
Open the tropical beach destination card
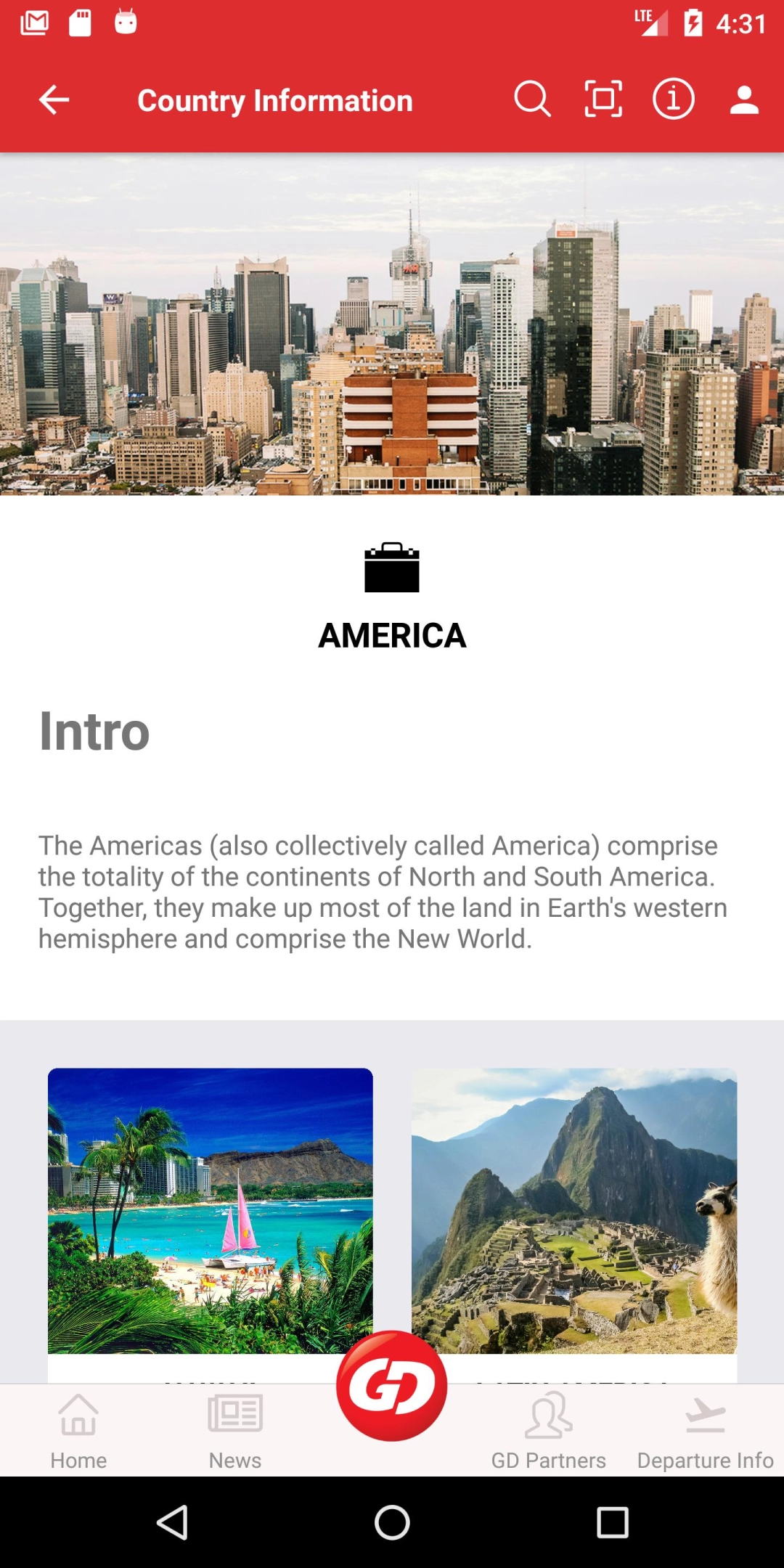211,1210
